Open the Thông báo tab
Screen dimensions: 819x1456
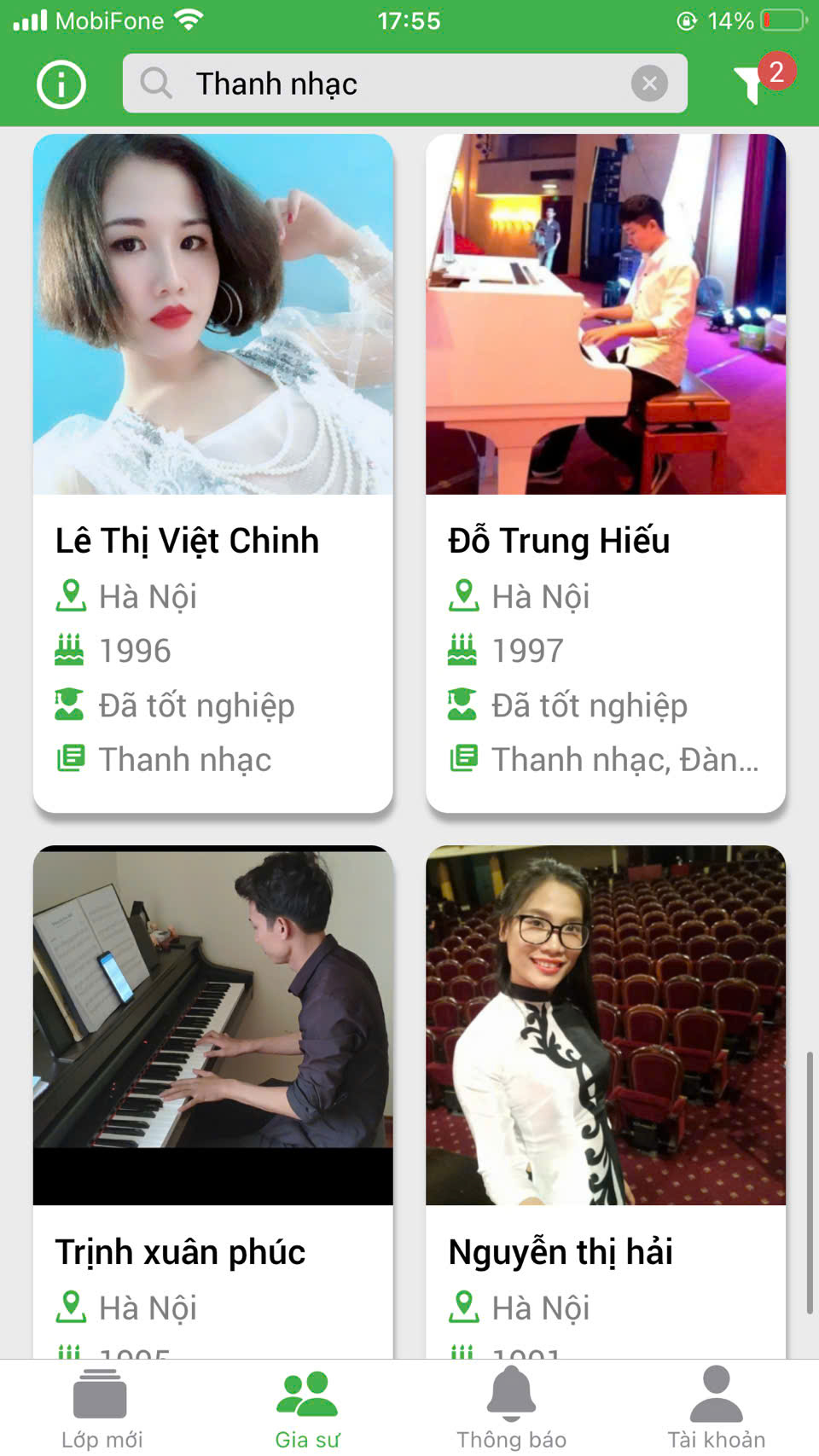(512, 1409)
